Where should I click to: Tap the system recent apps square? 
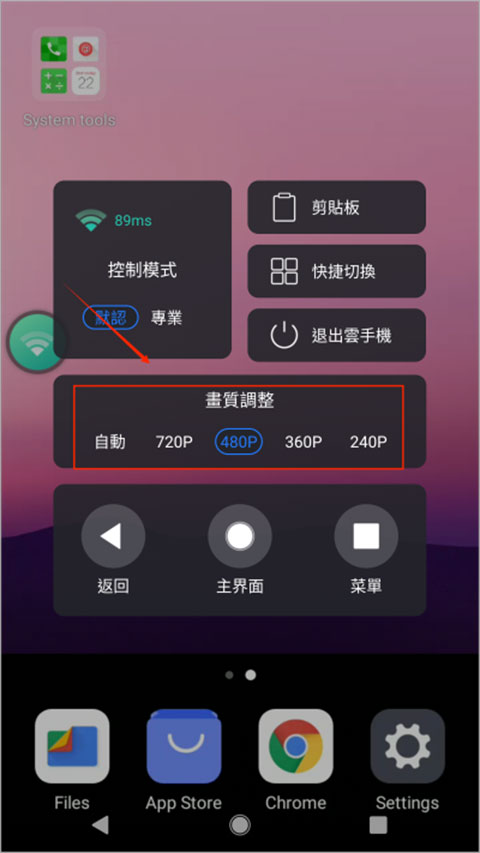pos(378,825)
